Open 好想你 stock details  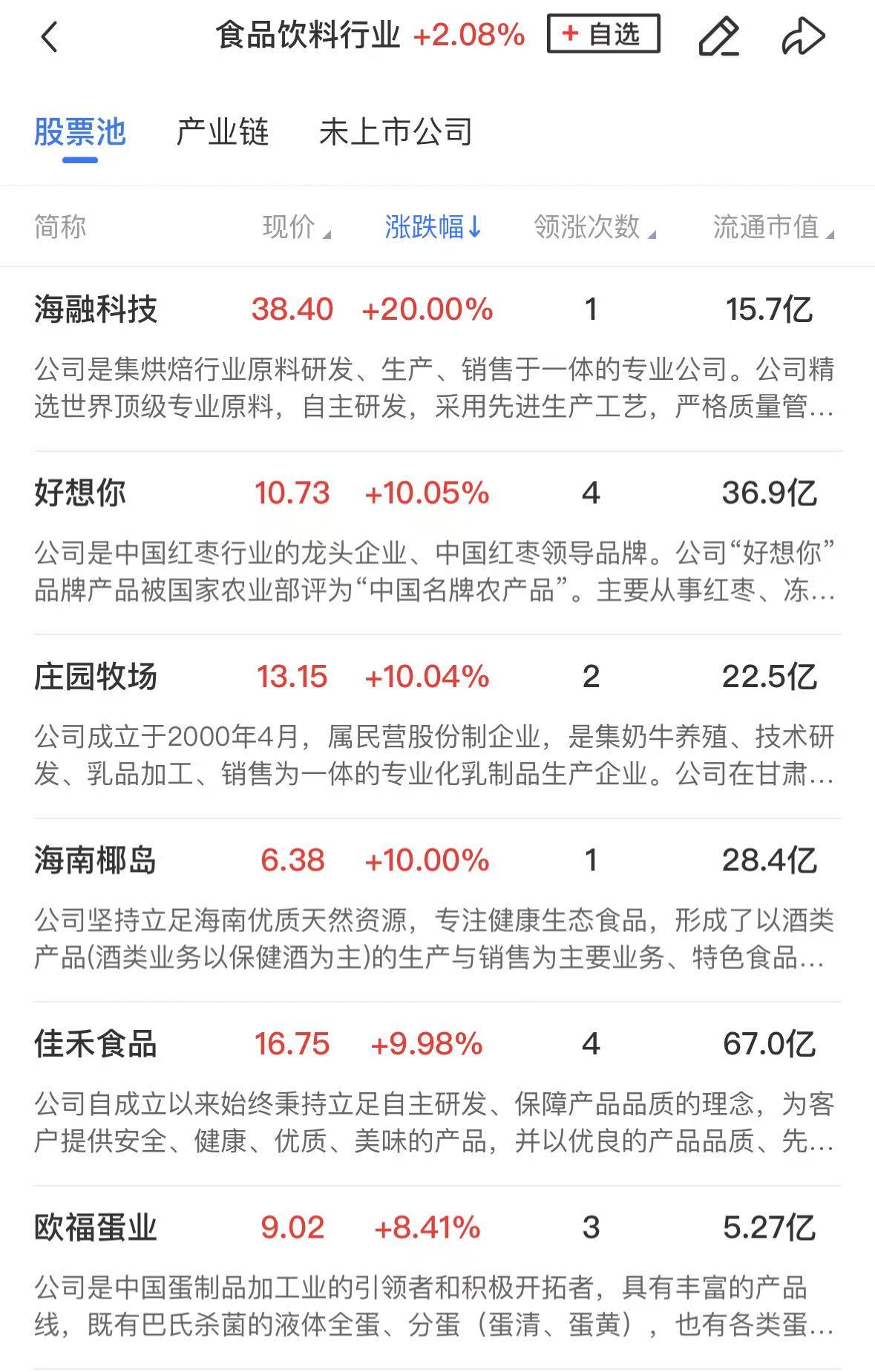pos(80,493)
